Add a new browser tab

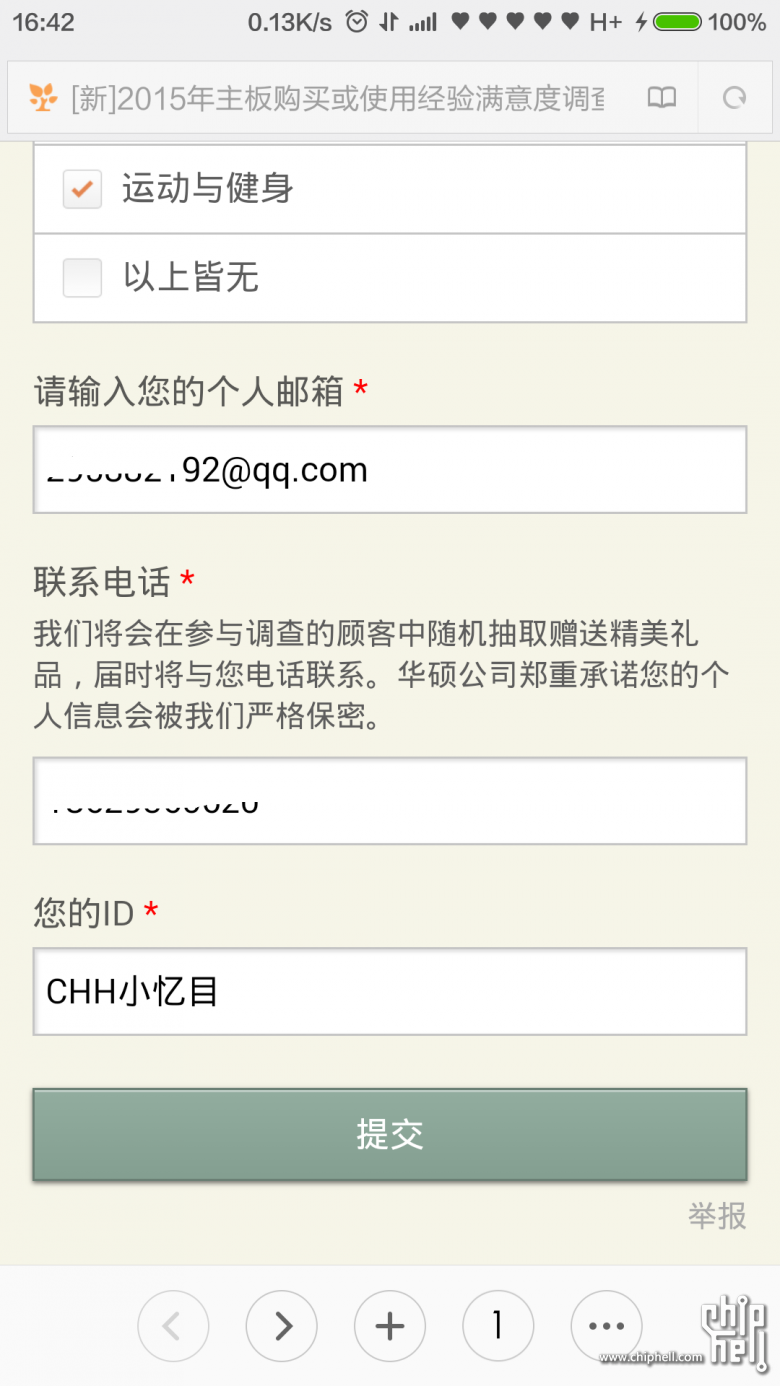[390, 1326]
